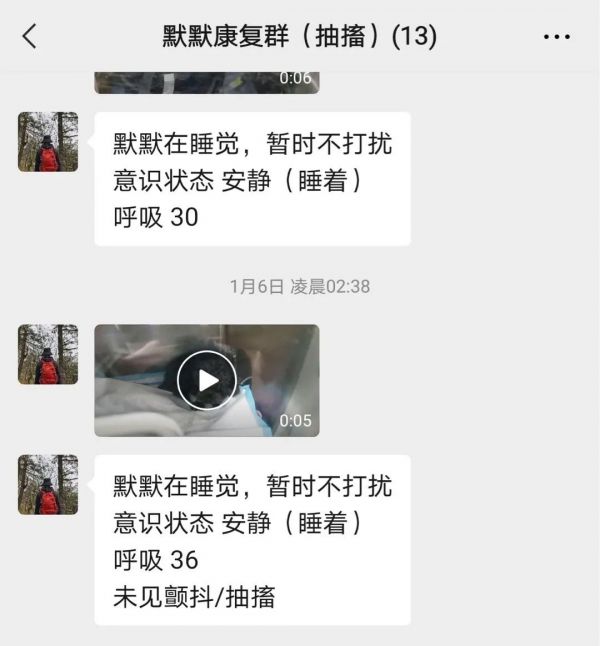Open sender avatar beside 呼吸 36 message

click(x=48, y=485)
